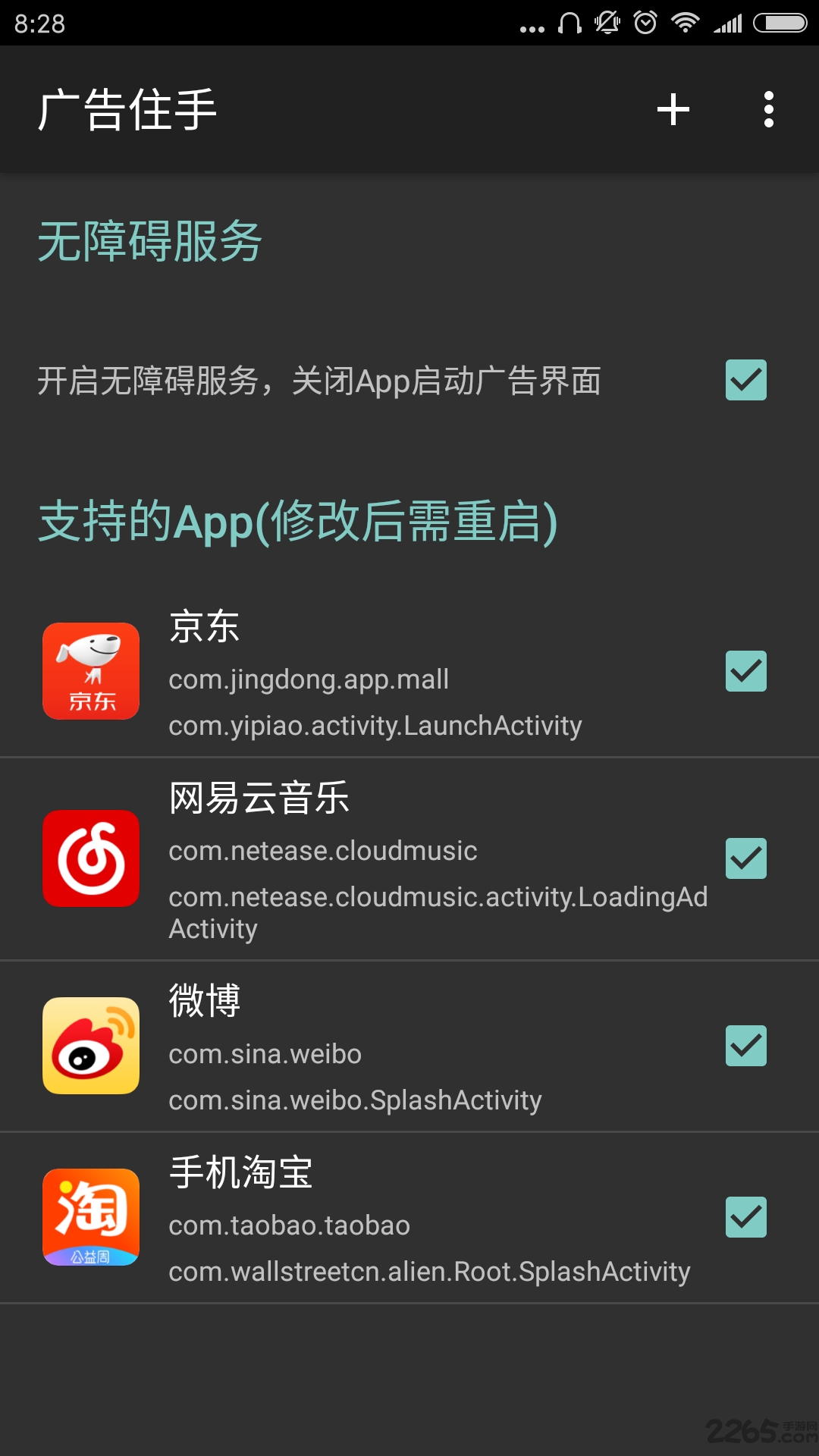Tap the com.jingdong.app.mall text
This screenshot has width=819, height=1456.
[307, 679]
